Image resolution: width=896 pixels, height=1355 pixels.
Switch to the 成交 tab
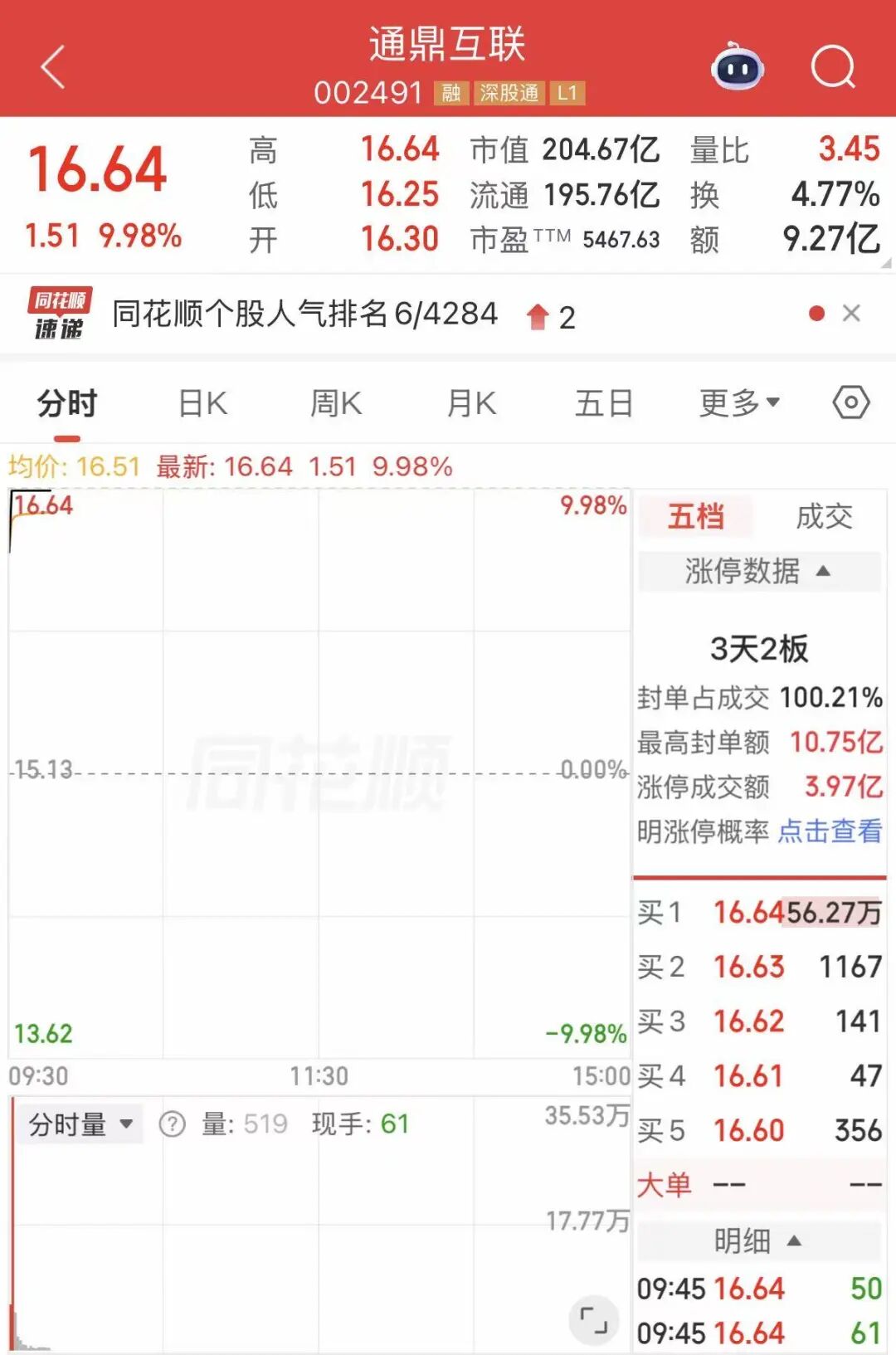tap(823, 517)
